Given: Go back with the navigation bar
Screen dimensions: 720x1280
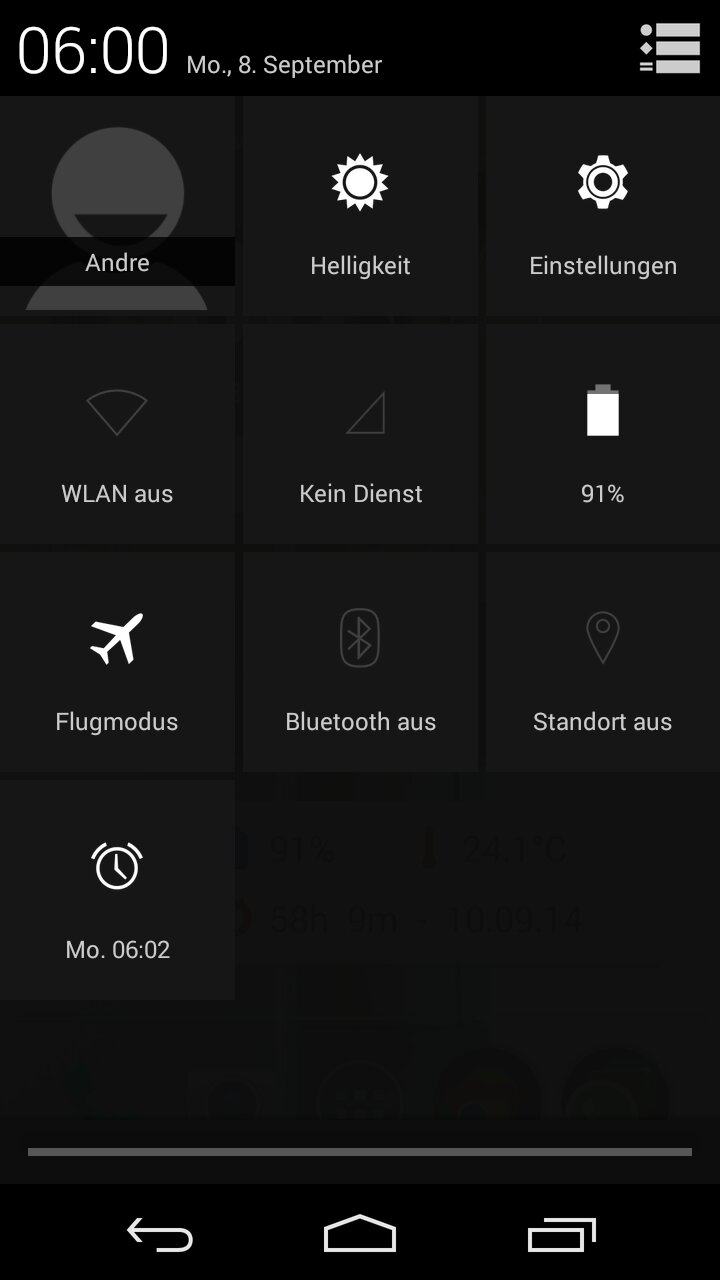Looking at the screenshot, I should (x=160, y=1235).
